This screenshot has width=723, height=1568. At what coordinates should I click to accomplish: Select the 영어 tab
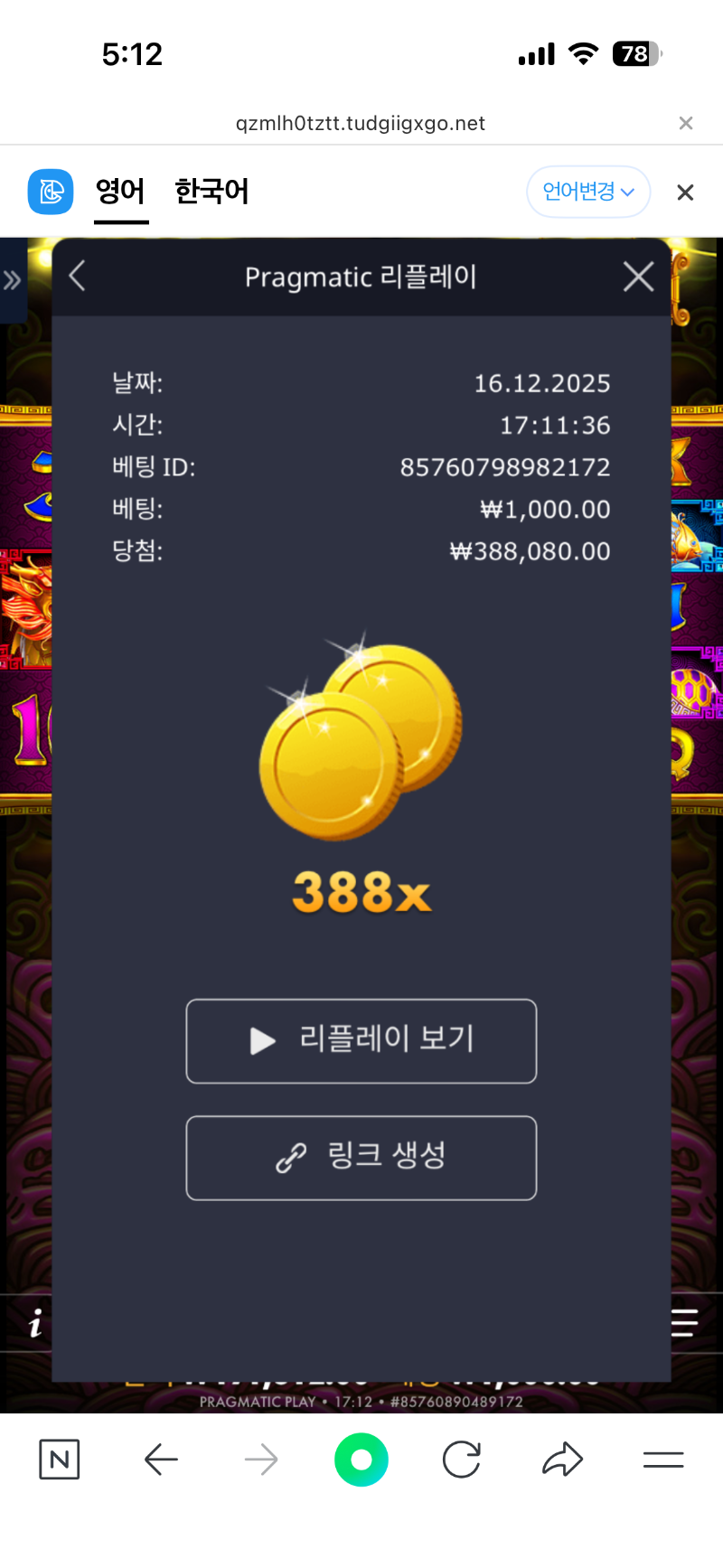[x=120, y=192]
